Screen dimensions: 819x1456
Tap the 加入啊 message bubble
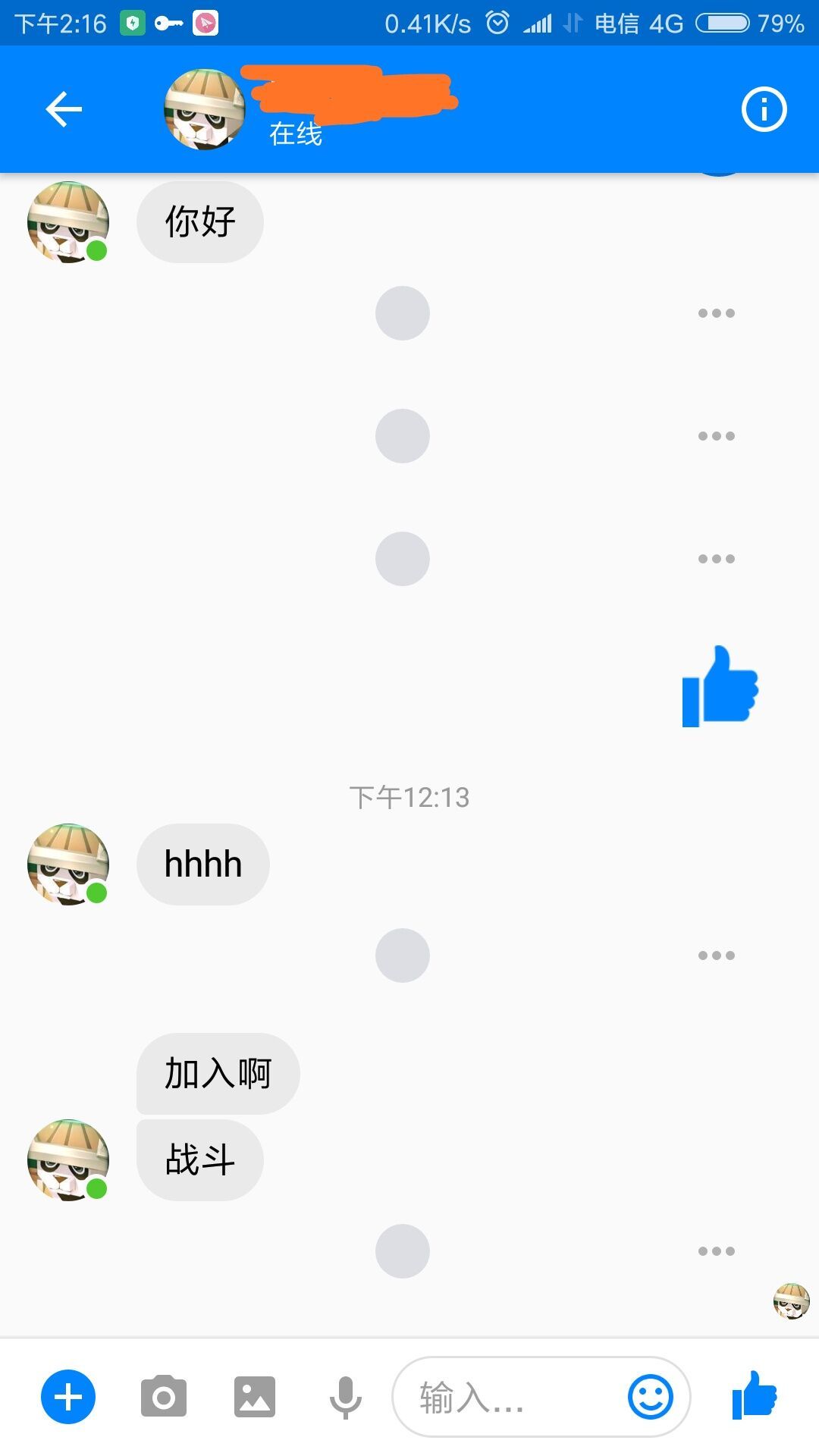pos(218,1074)
